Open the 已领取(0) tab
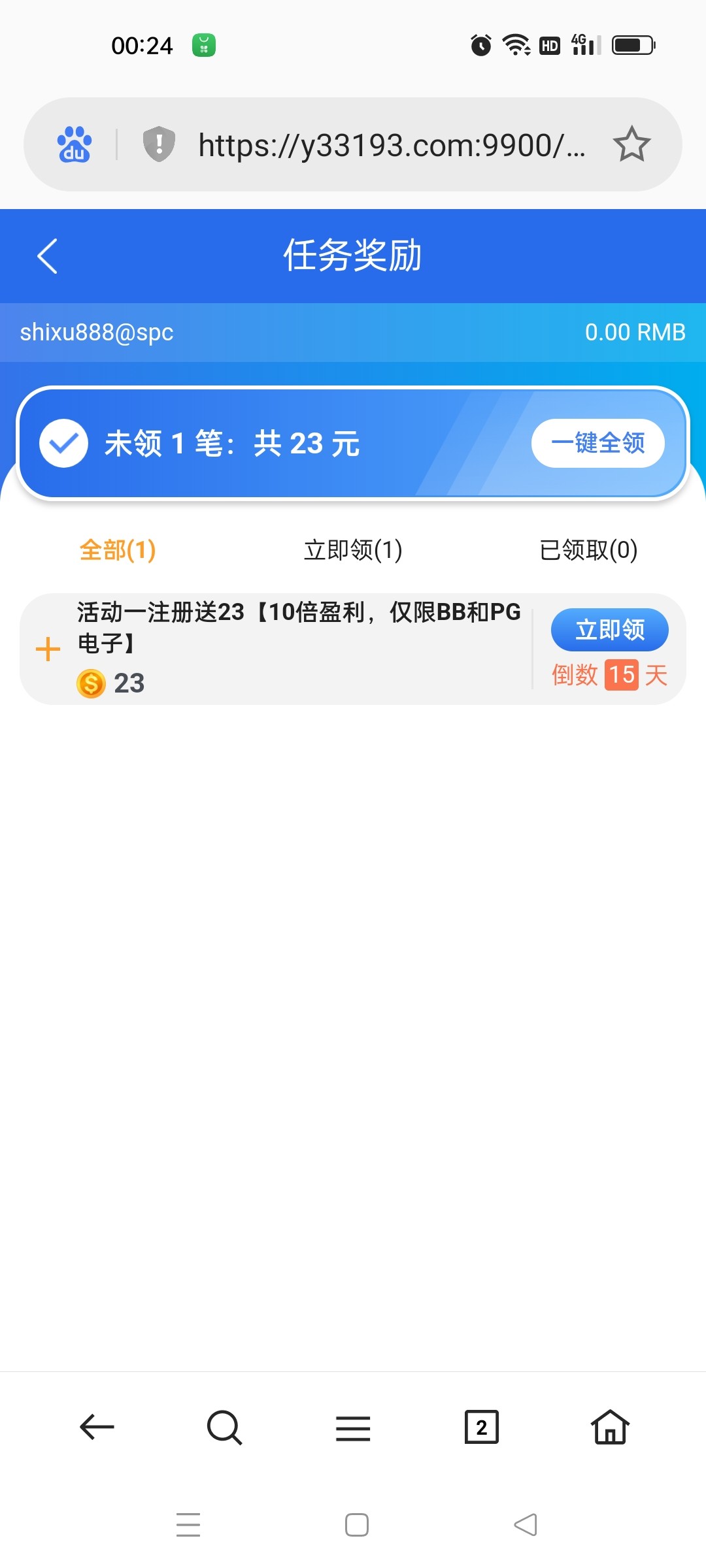The width and height of the screenshot is (706, 1568). [x=588, y=550]
